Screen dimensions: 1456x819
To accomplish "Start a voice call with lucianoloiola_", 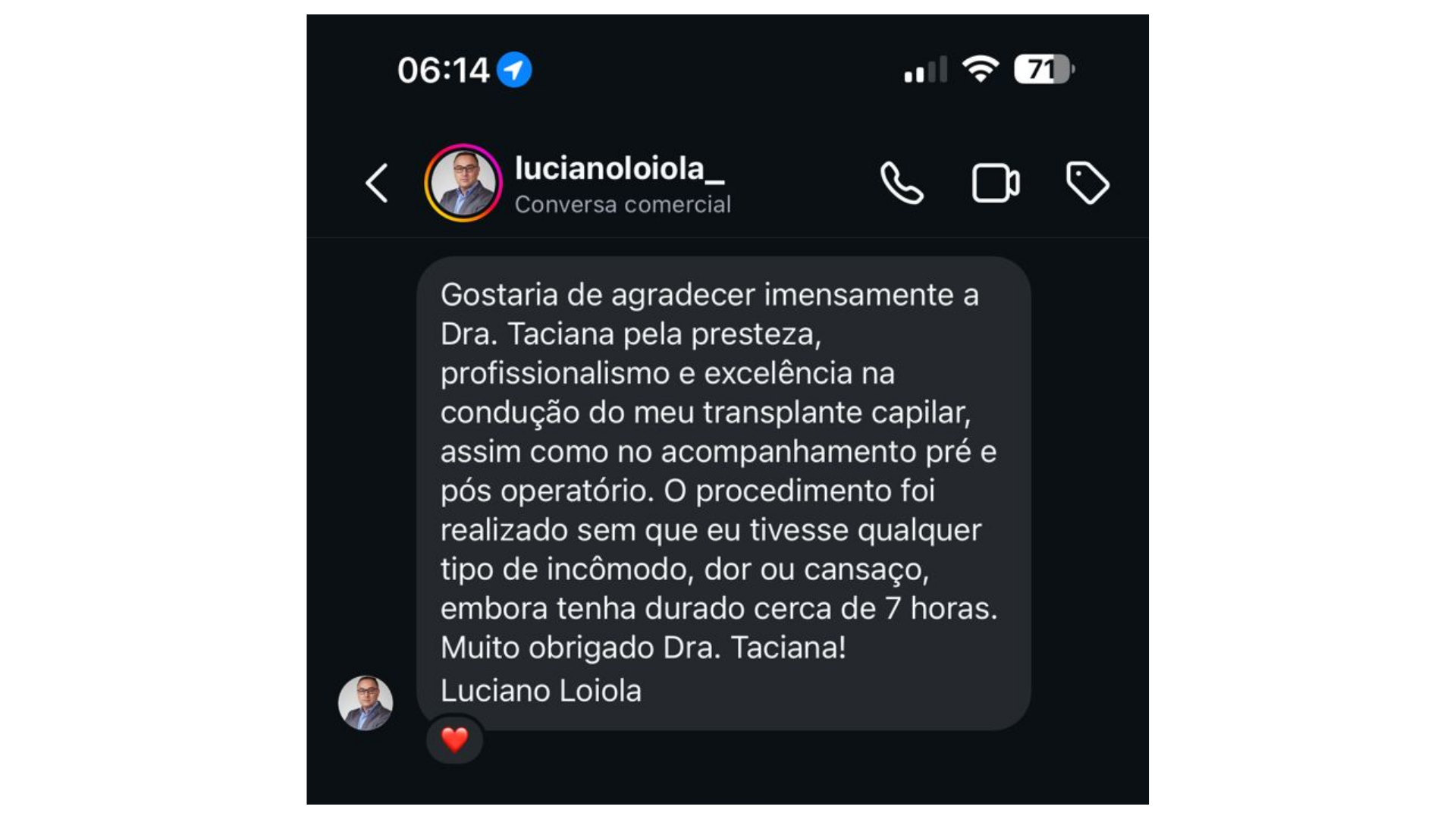I will [902, 183].
